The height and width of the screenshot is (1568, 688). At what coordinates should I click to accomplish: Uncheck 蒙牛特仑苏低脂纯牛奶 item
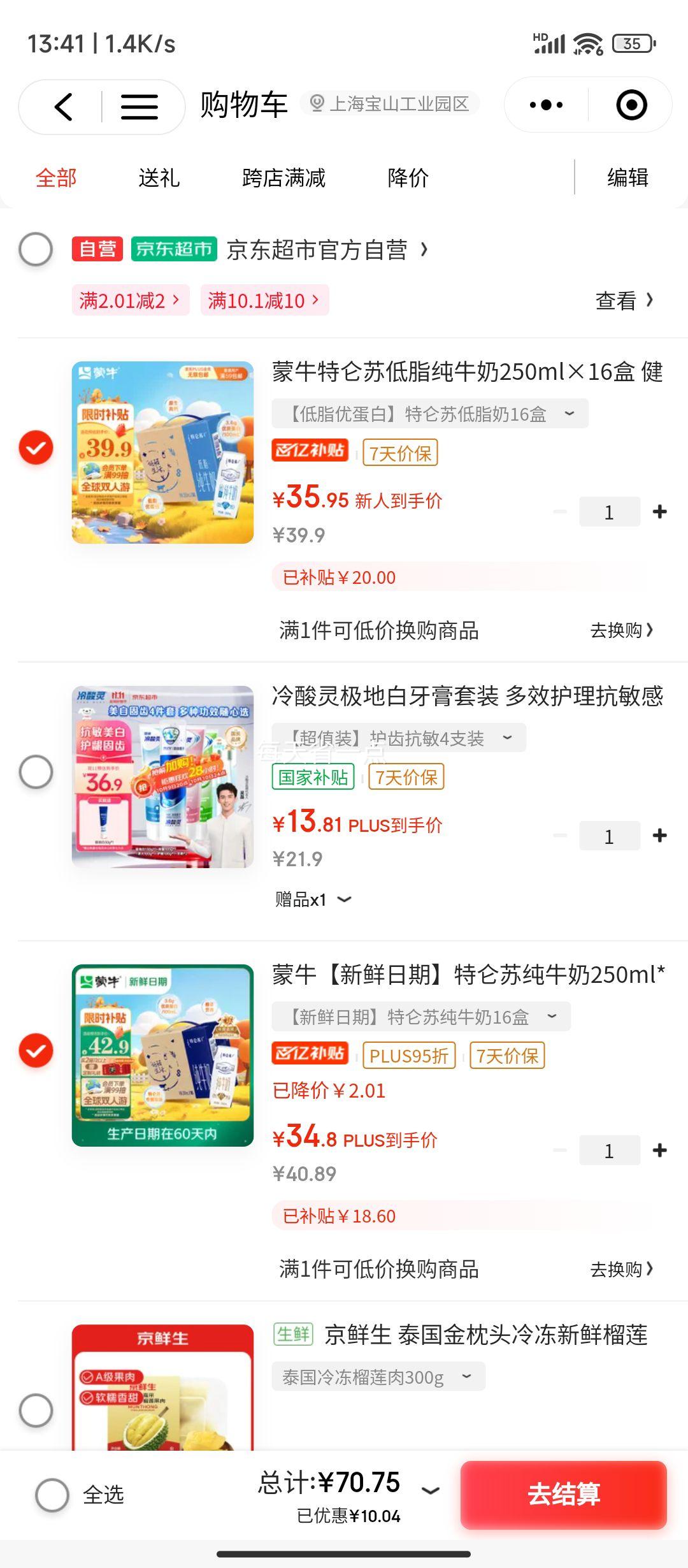36,447
